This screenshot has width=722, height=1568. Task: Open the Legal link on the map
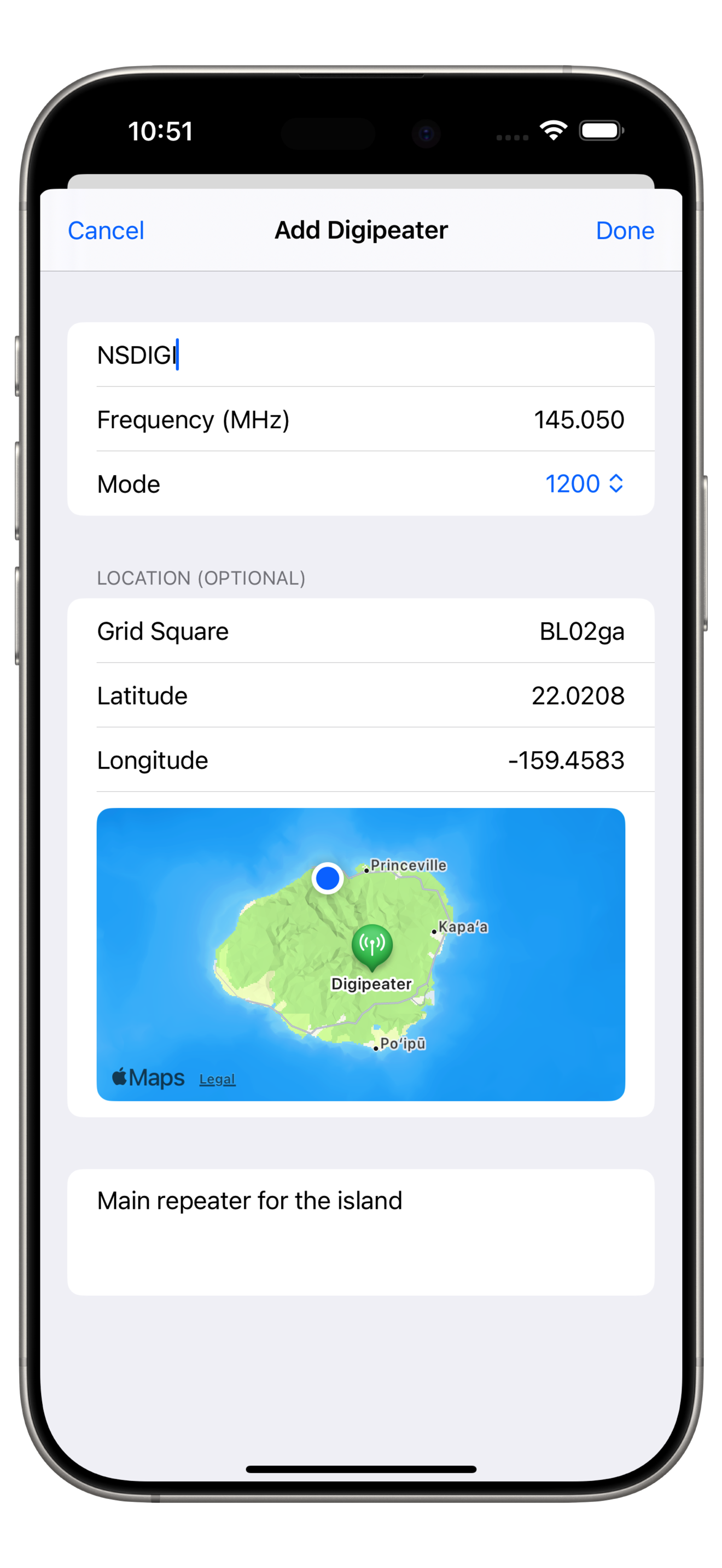[x=217, y=1079]
